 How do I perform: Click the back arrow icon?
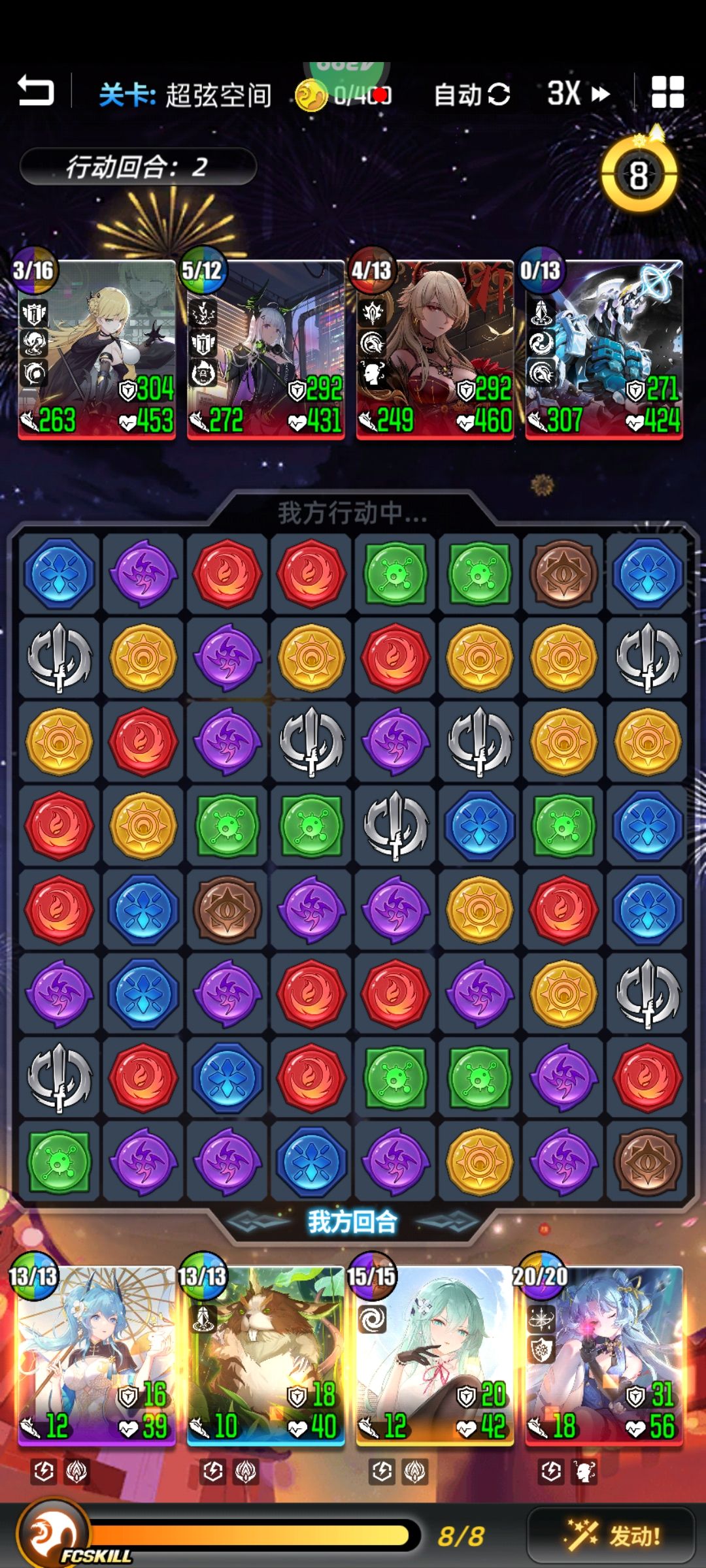pyautogui.click(x=37, y=91)
